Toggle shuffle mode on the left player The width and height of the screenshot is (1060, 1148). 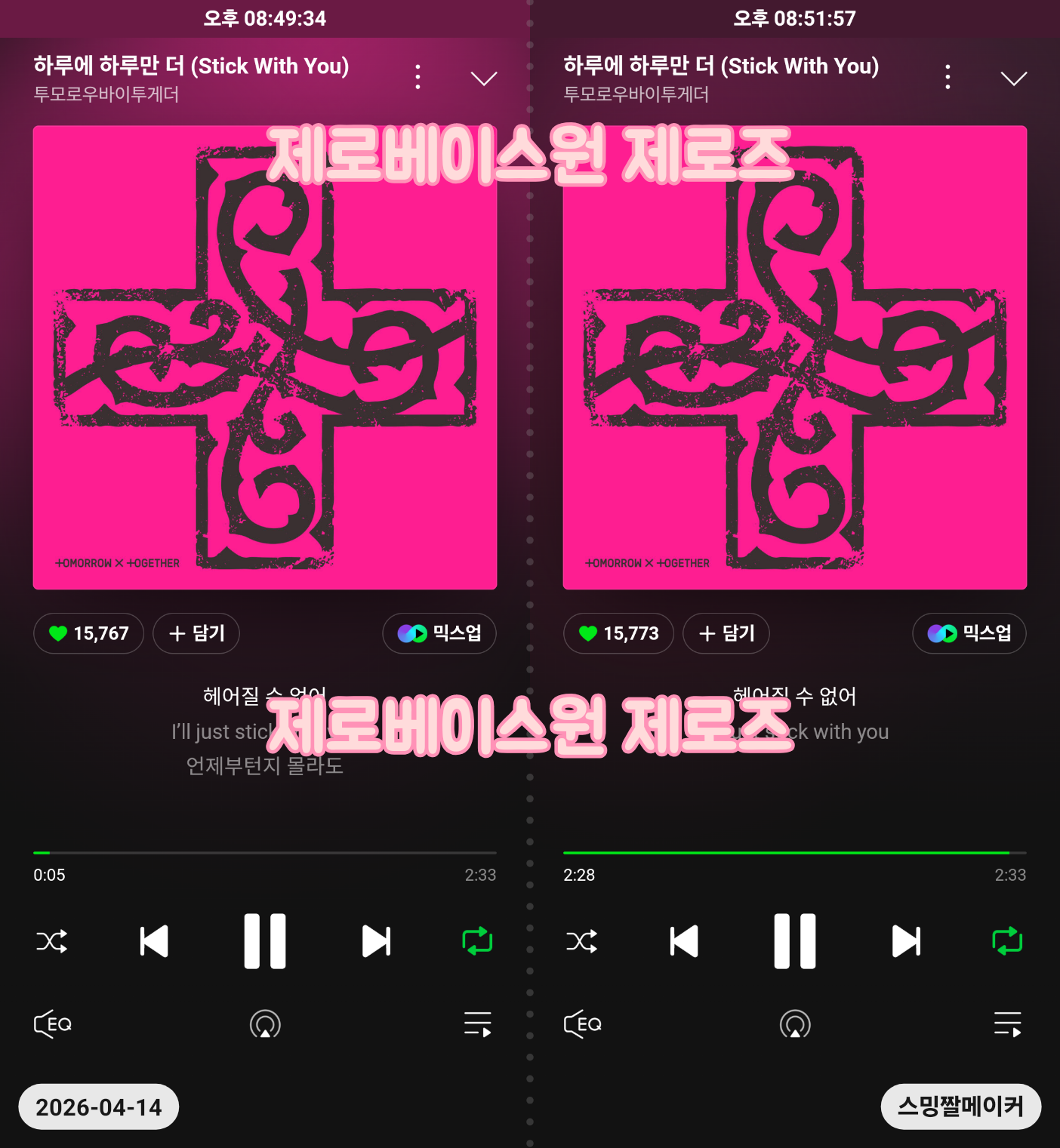[x=51, y=940]
